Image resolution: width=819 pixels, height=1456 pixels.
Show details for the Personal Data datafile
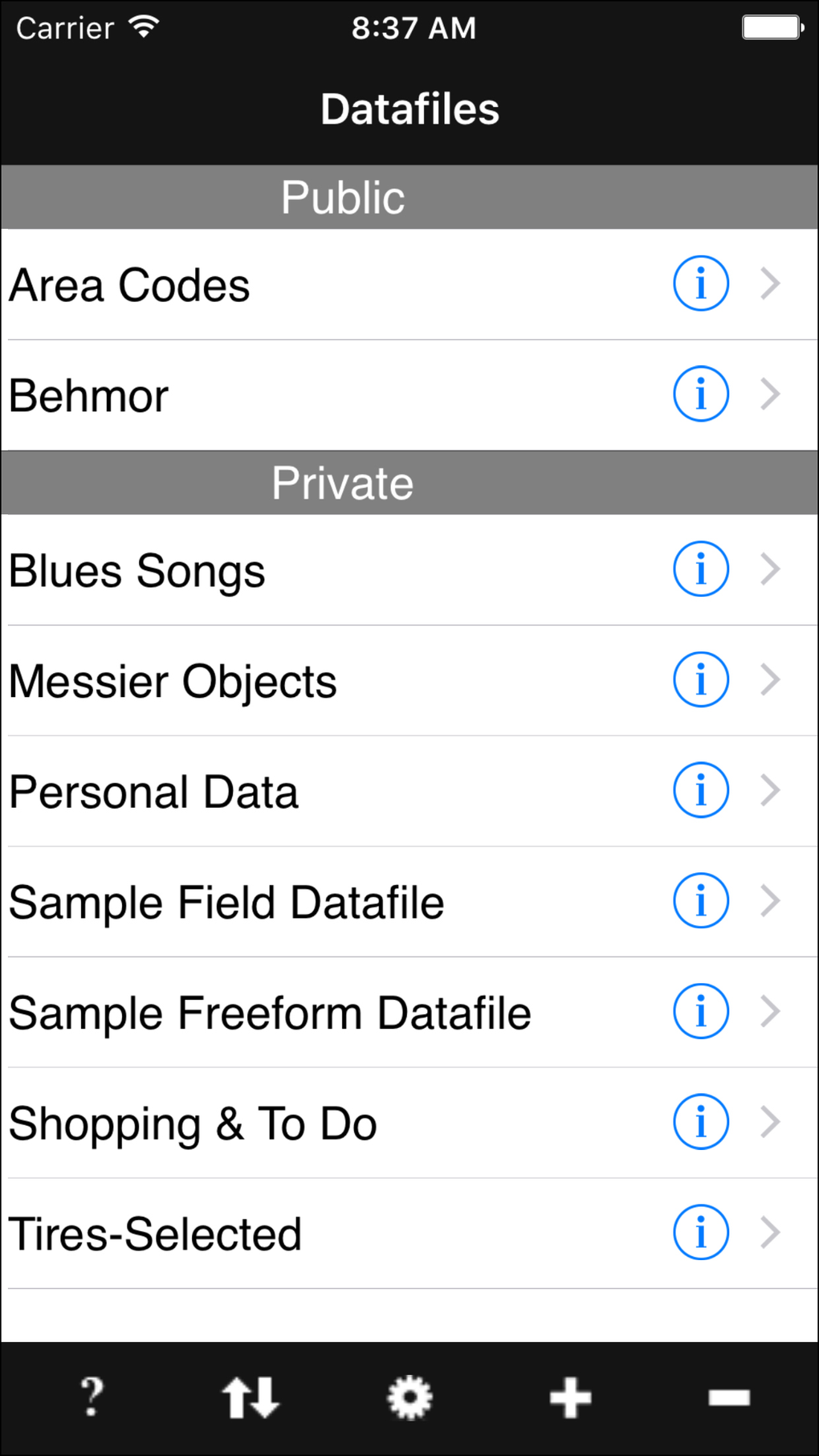pyautogui.click(x=700, y=790)
